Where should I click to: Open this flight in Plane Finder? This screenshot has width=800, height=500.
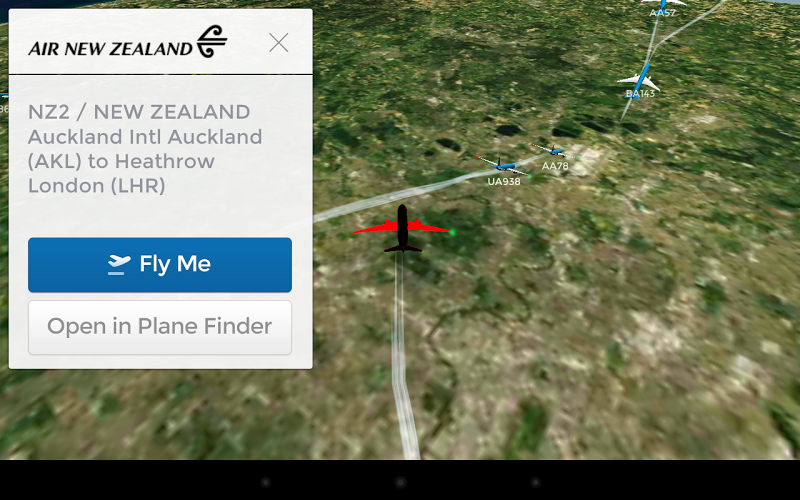point(160,327)
